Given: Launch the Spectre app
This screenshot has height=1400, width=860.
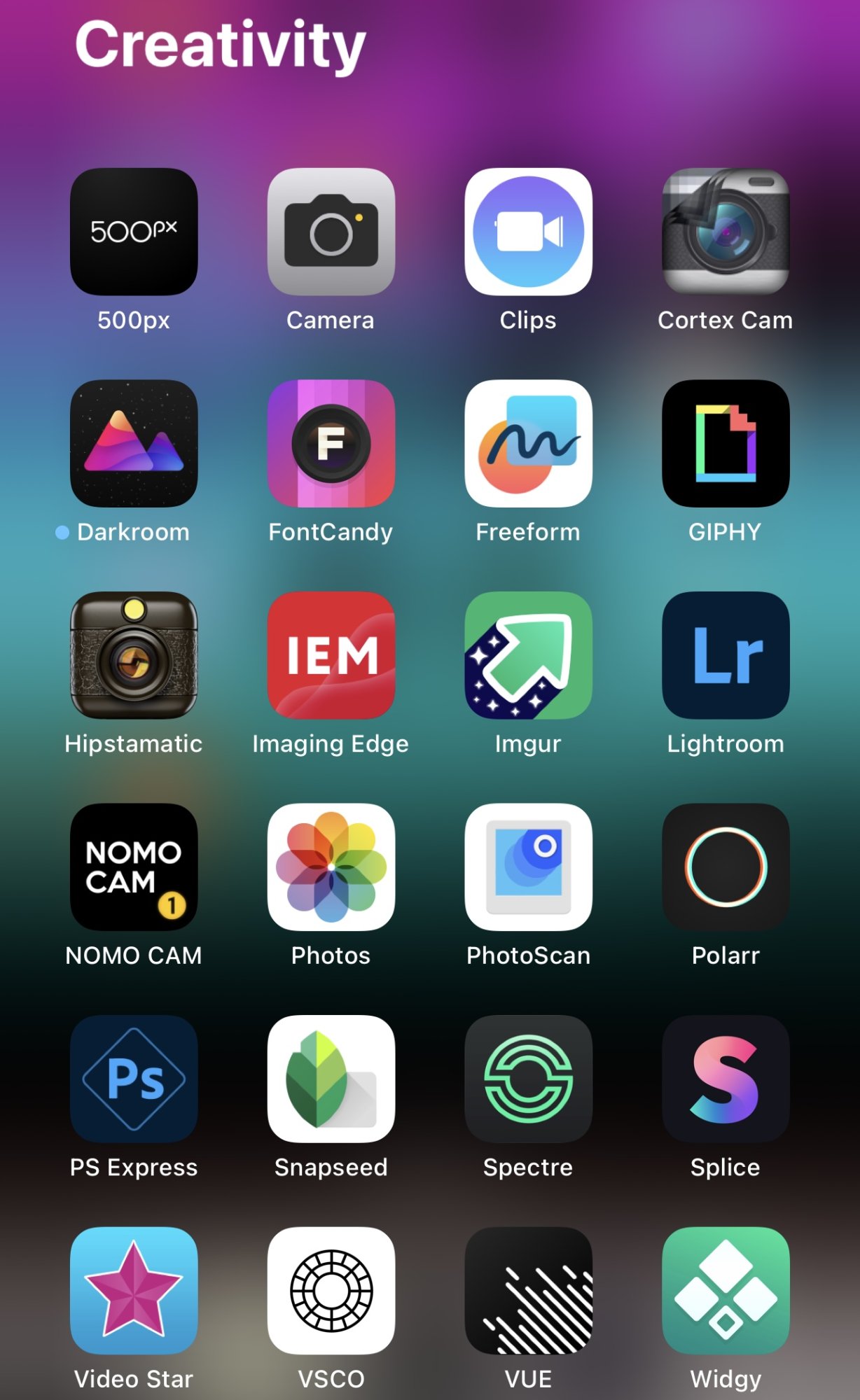Looking at the screenshot, I should [x=528, y=1079].
